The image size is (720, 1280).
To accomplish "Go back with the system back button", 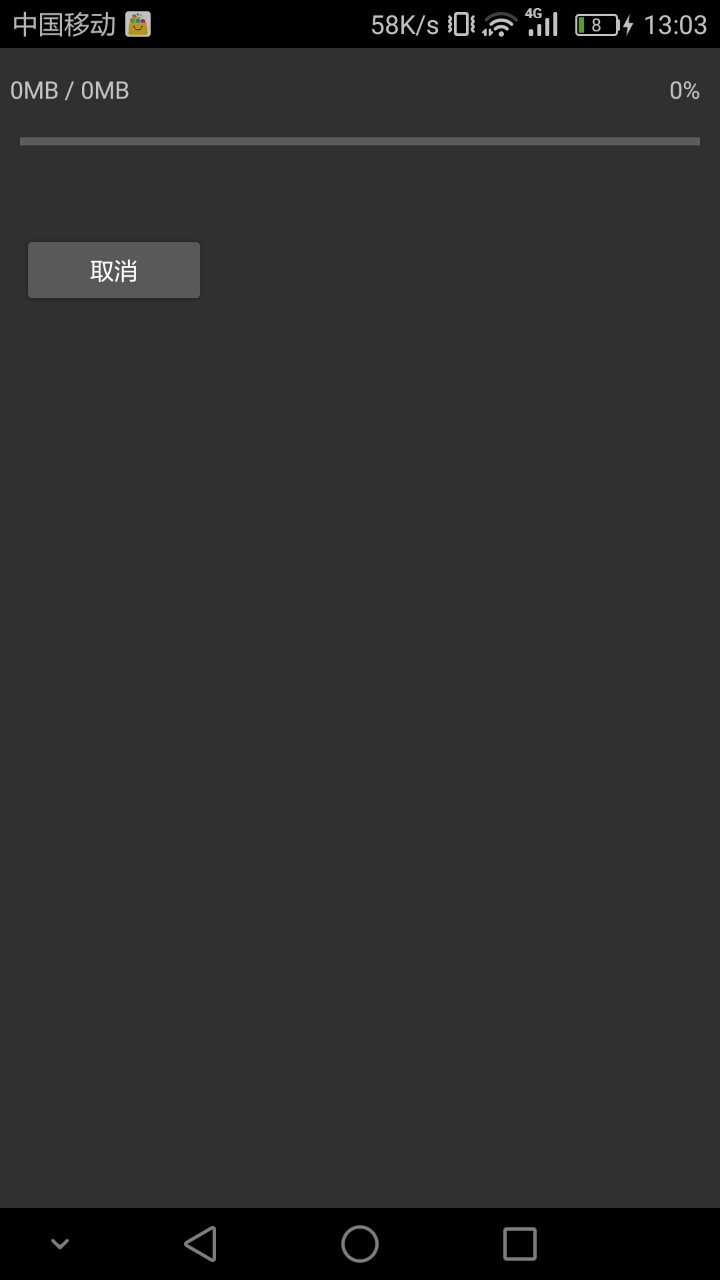I will tap(200, 1244).
